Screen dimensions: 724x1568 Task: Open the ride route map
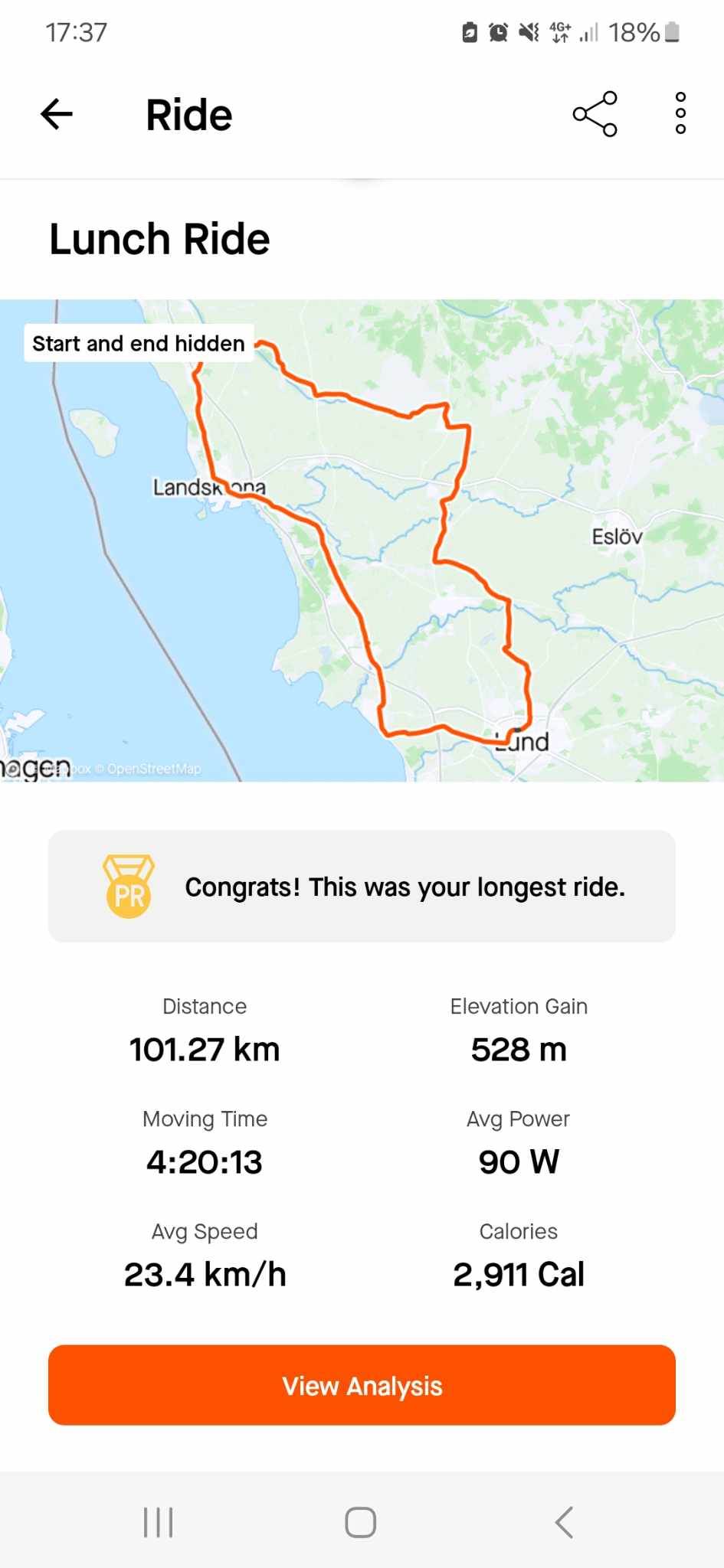362,540
